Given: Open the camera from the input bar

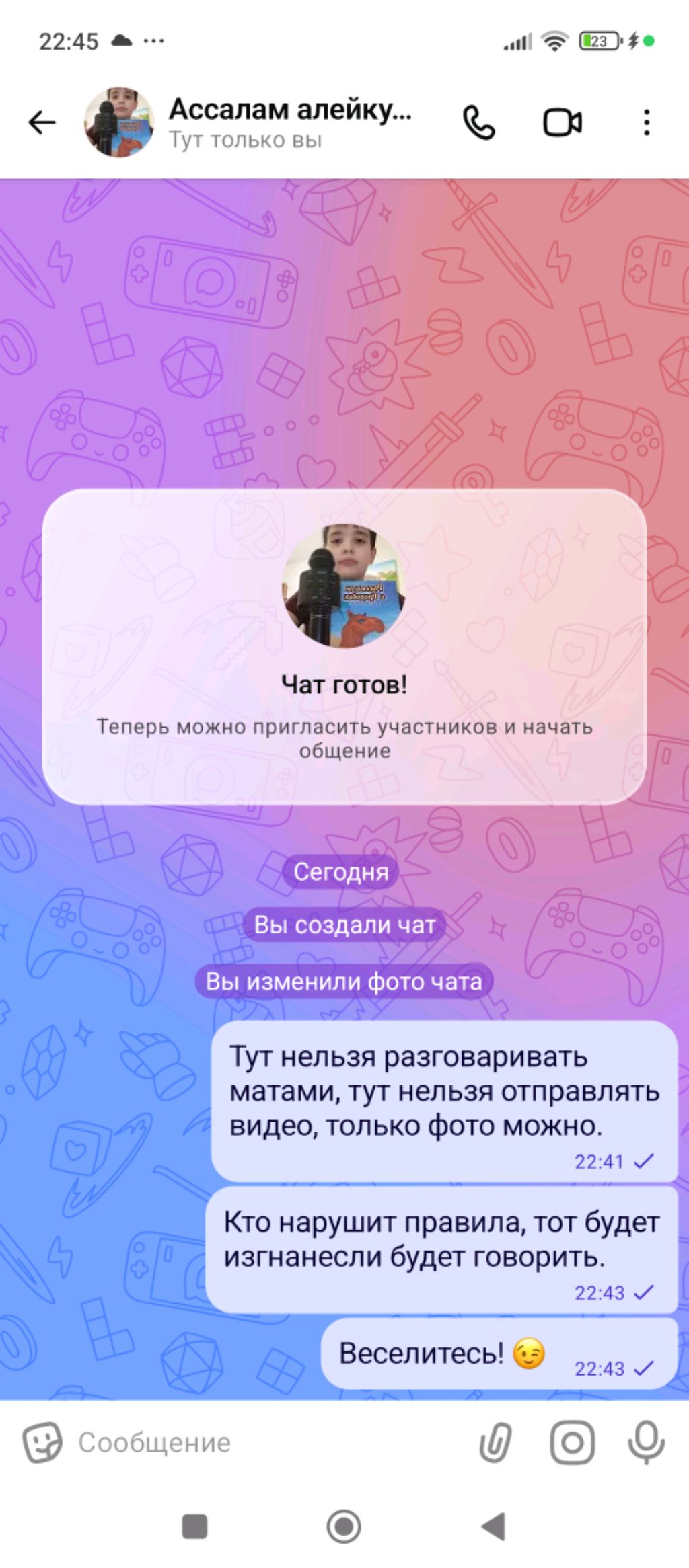Looking at the screenshot, I should tap(572, 1442).
